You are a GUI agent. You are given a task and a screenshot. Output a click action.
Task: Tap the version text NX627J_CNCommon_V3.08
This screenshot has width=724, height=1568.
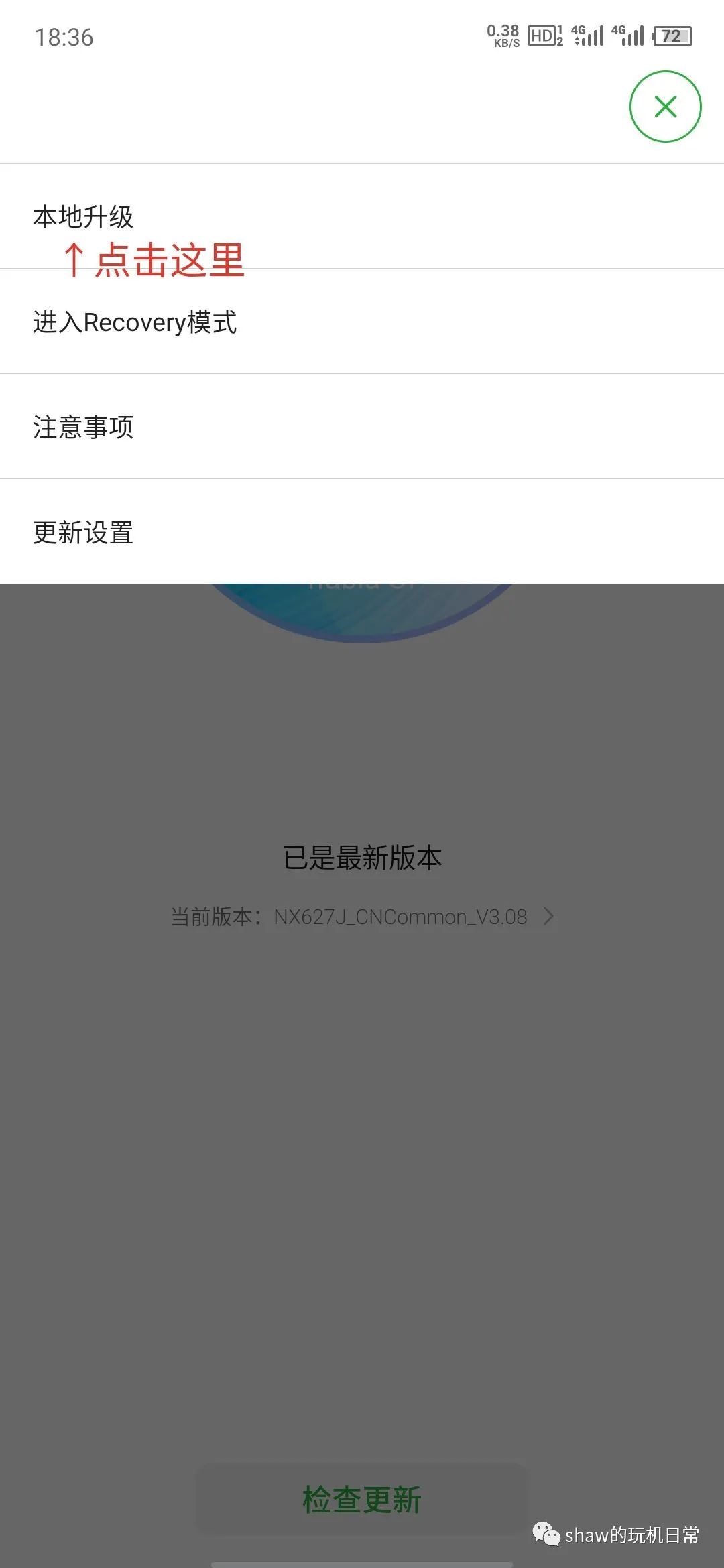coord(401,917)
